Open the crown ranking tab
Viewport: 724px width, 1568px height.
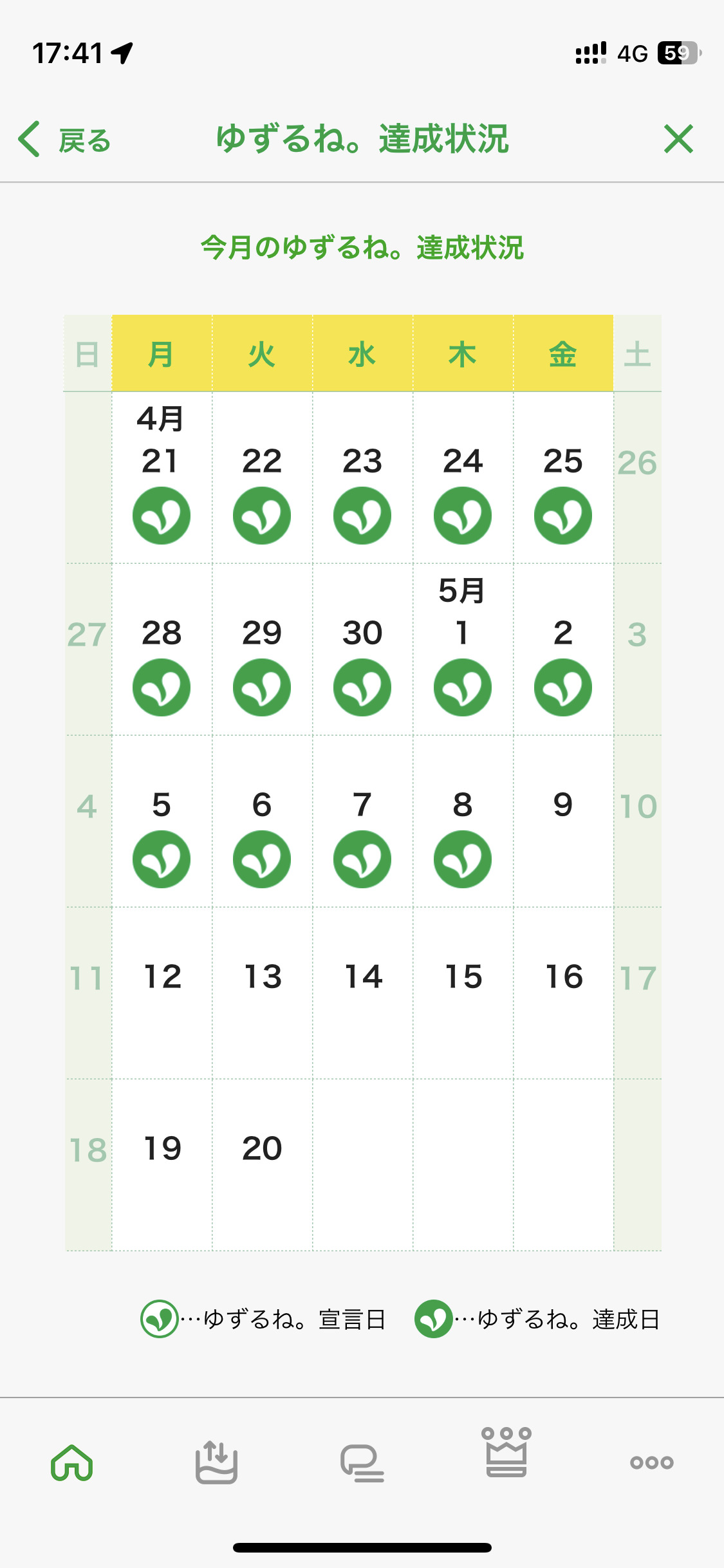(x=506, y=1452)
